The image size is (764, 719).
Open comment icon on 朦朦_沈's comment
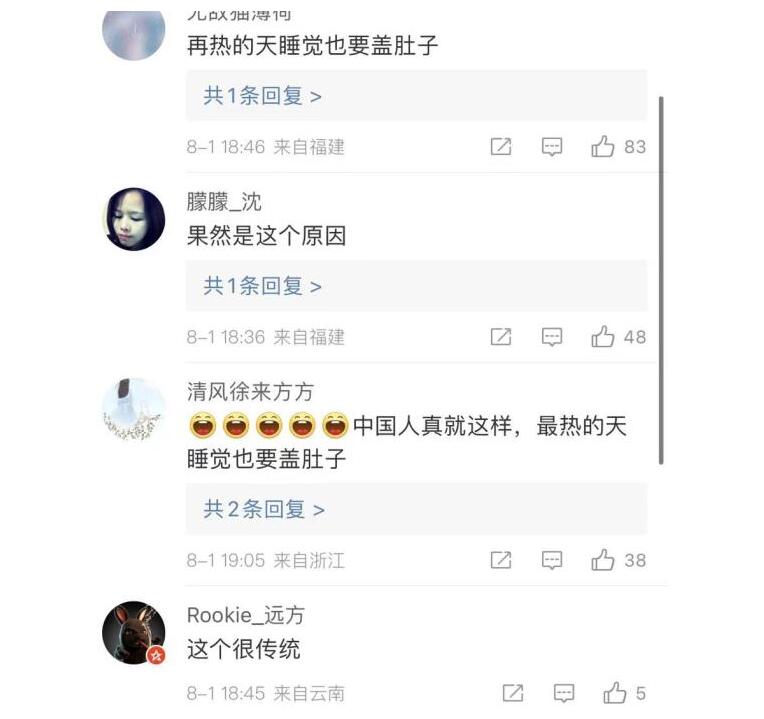coord(552,337)
